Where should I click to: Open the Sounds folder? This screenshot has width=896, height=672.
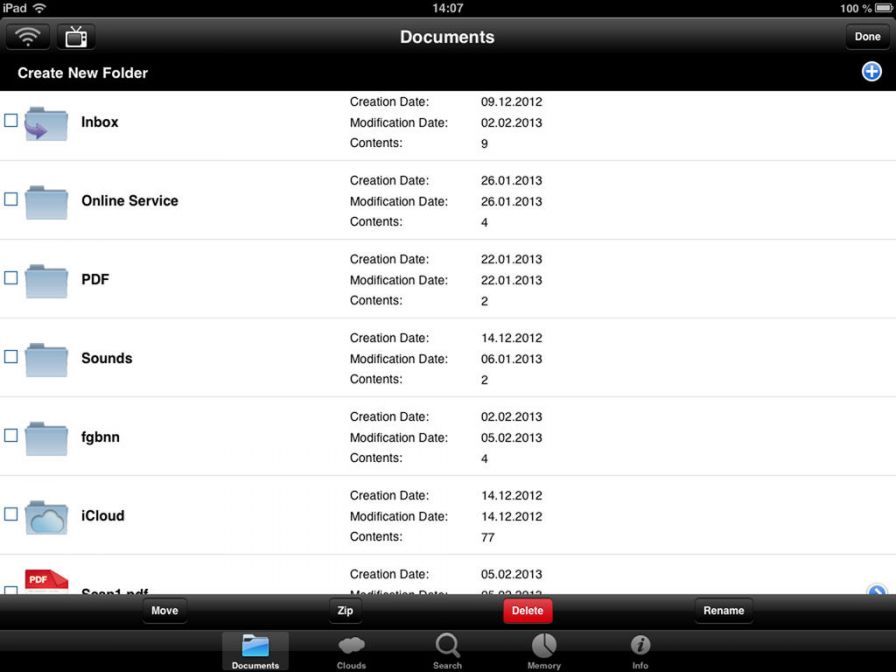pyautogui.click(x=106, y=358)
